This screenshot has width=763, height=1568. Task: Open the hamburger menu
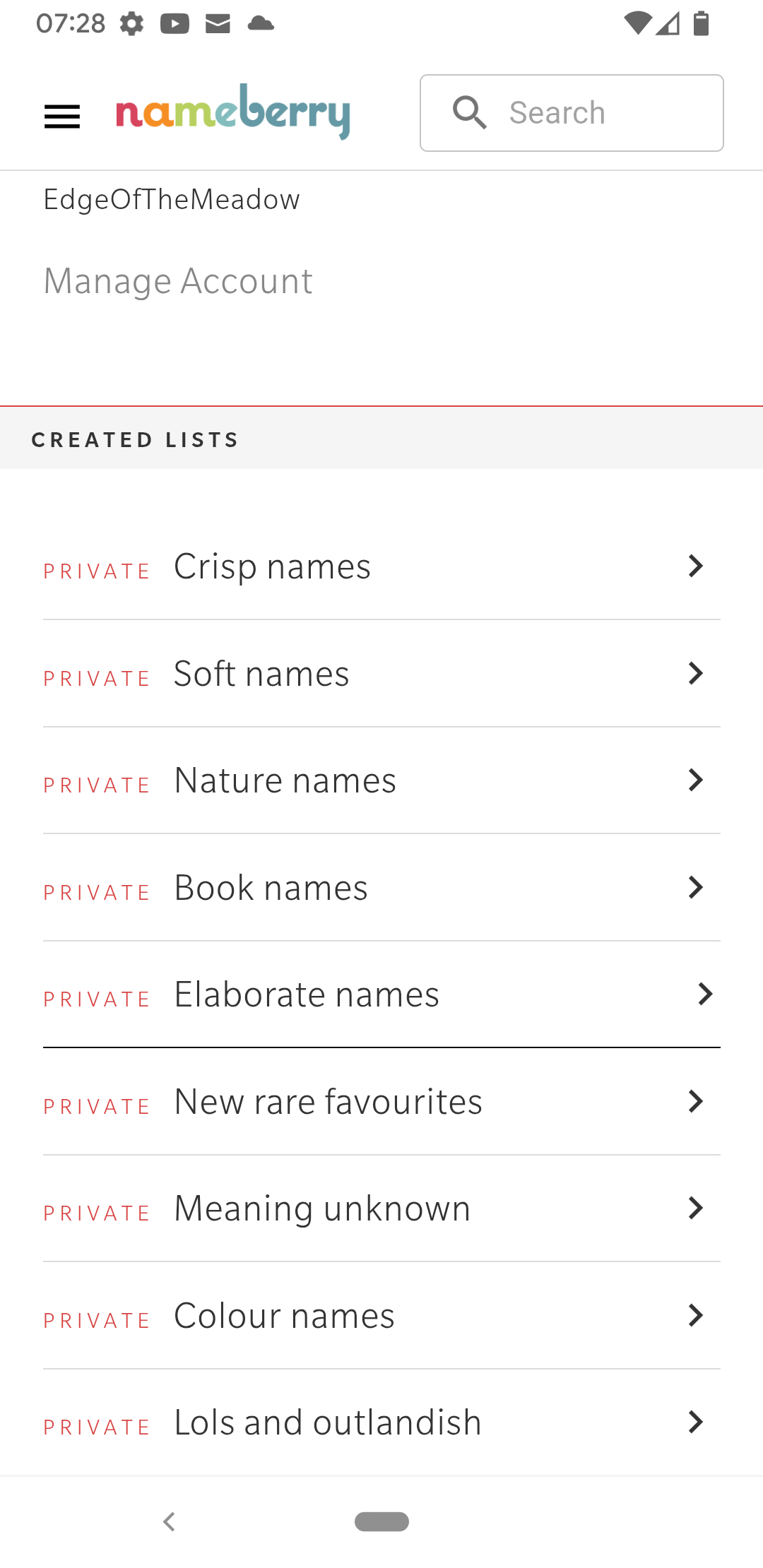(x=62, y=117)
